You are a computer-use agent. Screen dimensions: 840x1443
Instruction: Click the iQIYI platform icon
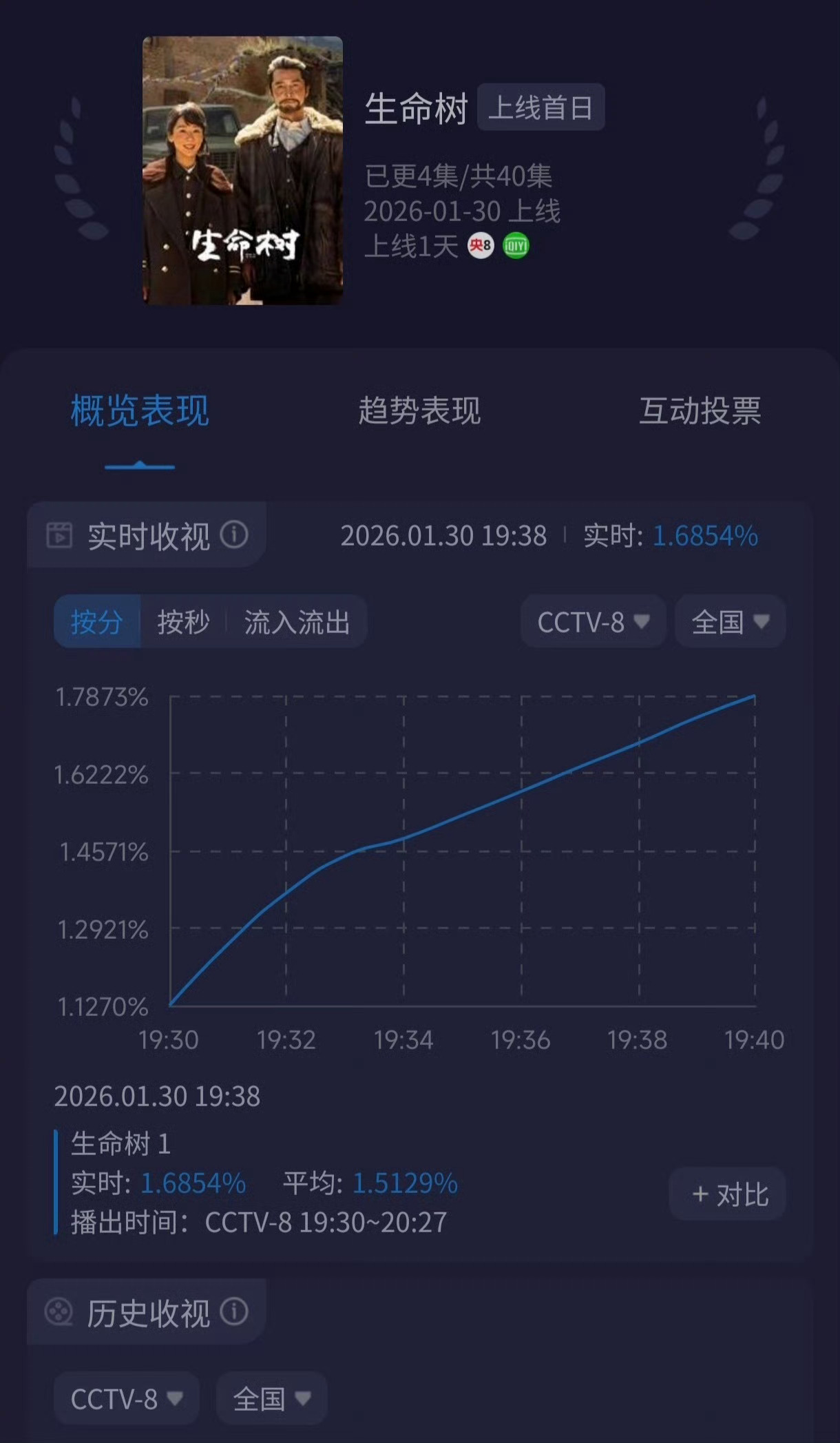[517, 247]
